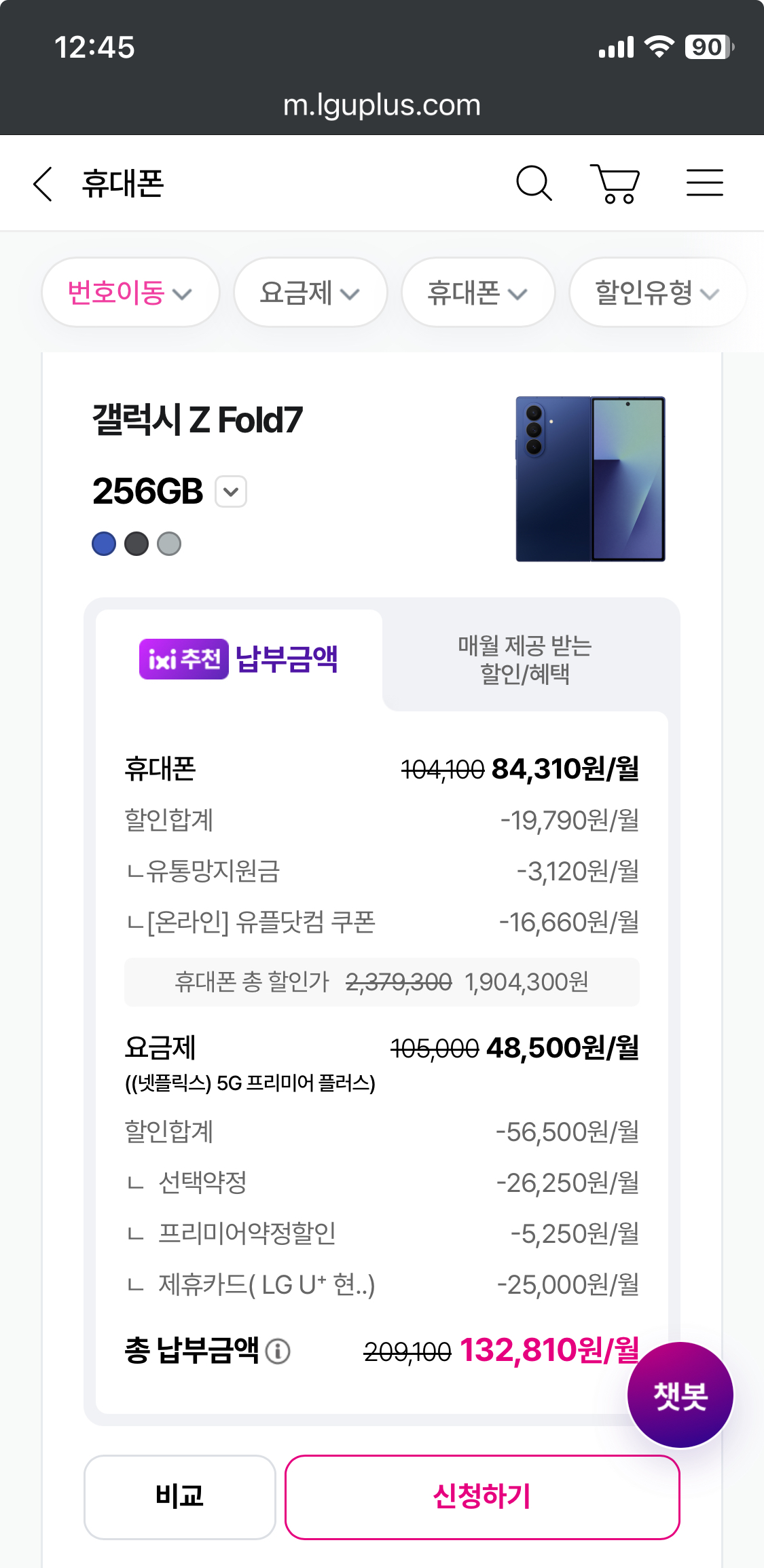
Task: Tap the back arrow next to 휴대폰
Action: click(x=42, y=184)
